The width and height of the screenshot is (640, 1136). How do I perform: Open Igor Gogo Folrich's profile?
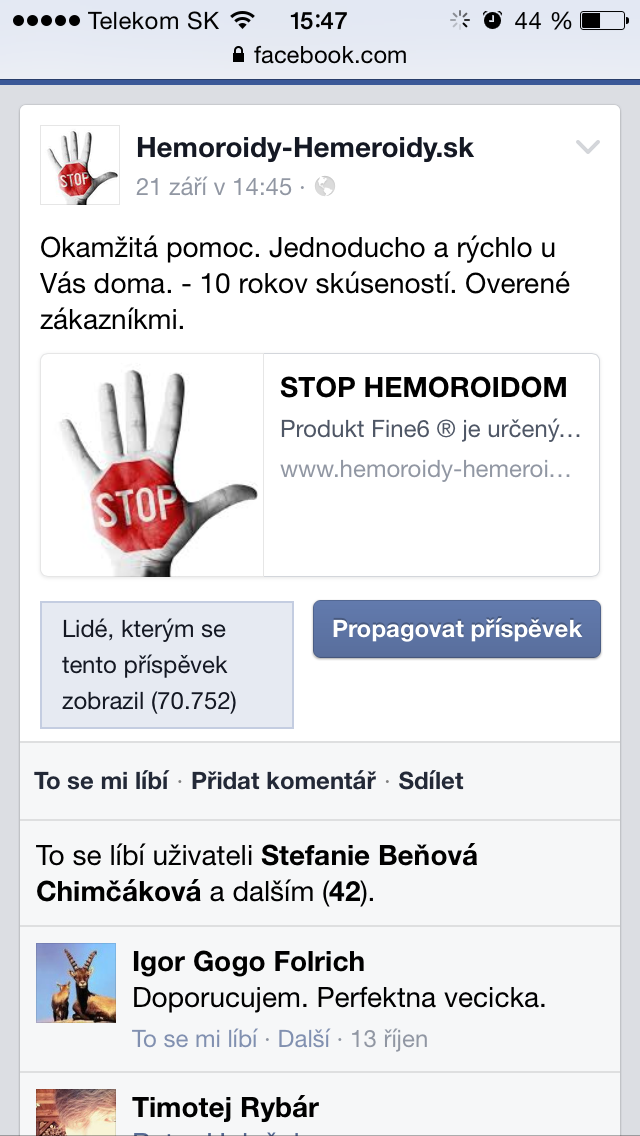coord(248,962)
